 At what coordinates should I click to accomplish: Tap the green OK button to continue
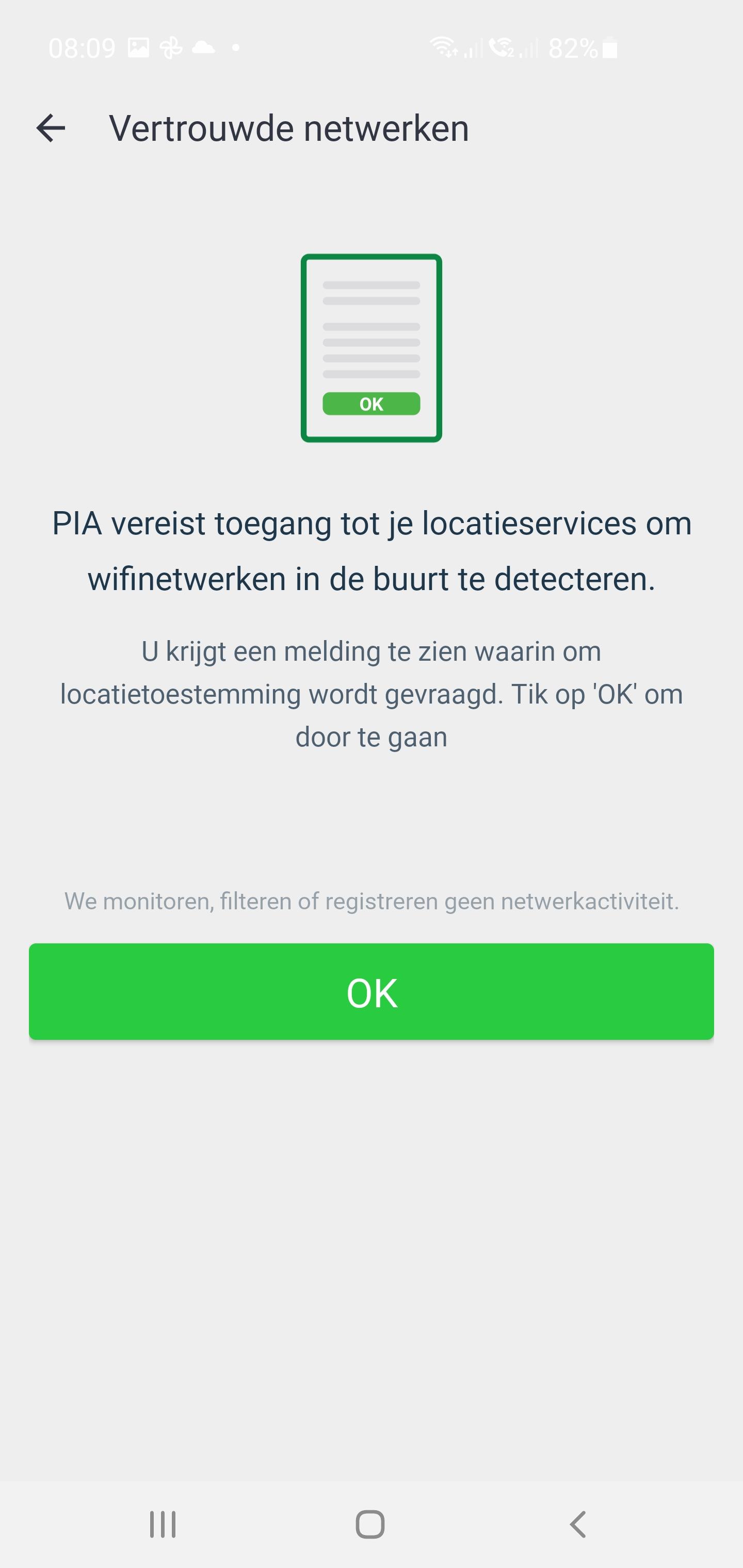coord(372,991)
